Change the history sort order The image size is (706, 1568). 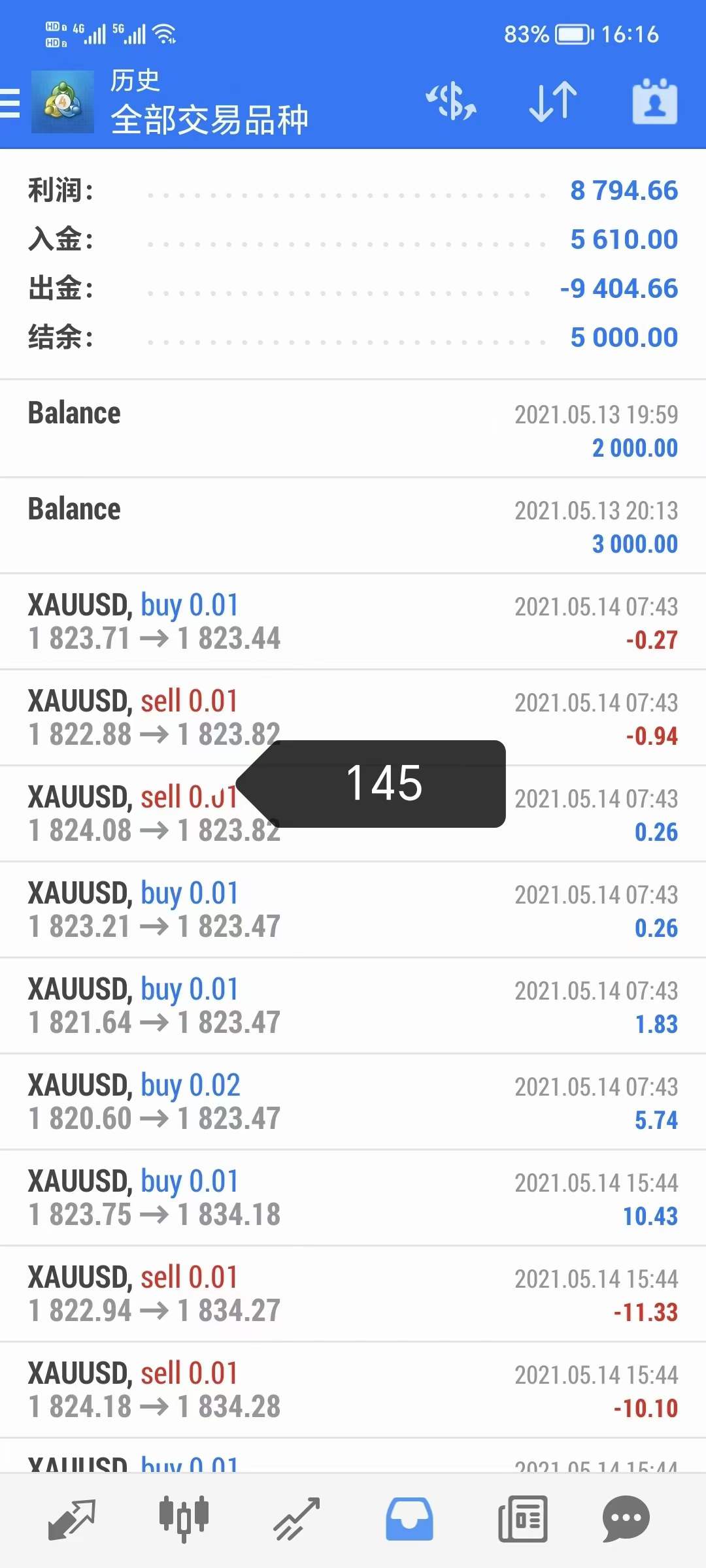pyautogui.click(x=552, y=102)
